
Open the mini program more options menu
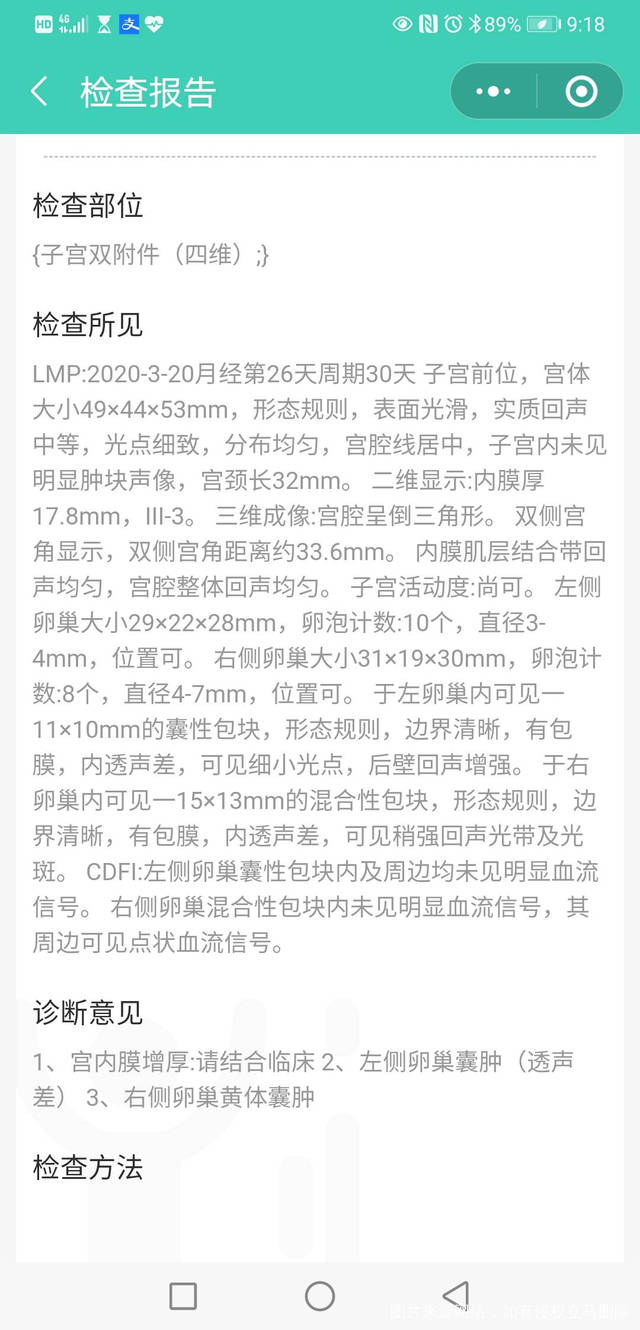(493, 92)
